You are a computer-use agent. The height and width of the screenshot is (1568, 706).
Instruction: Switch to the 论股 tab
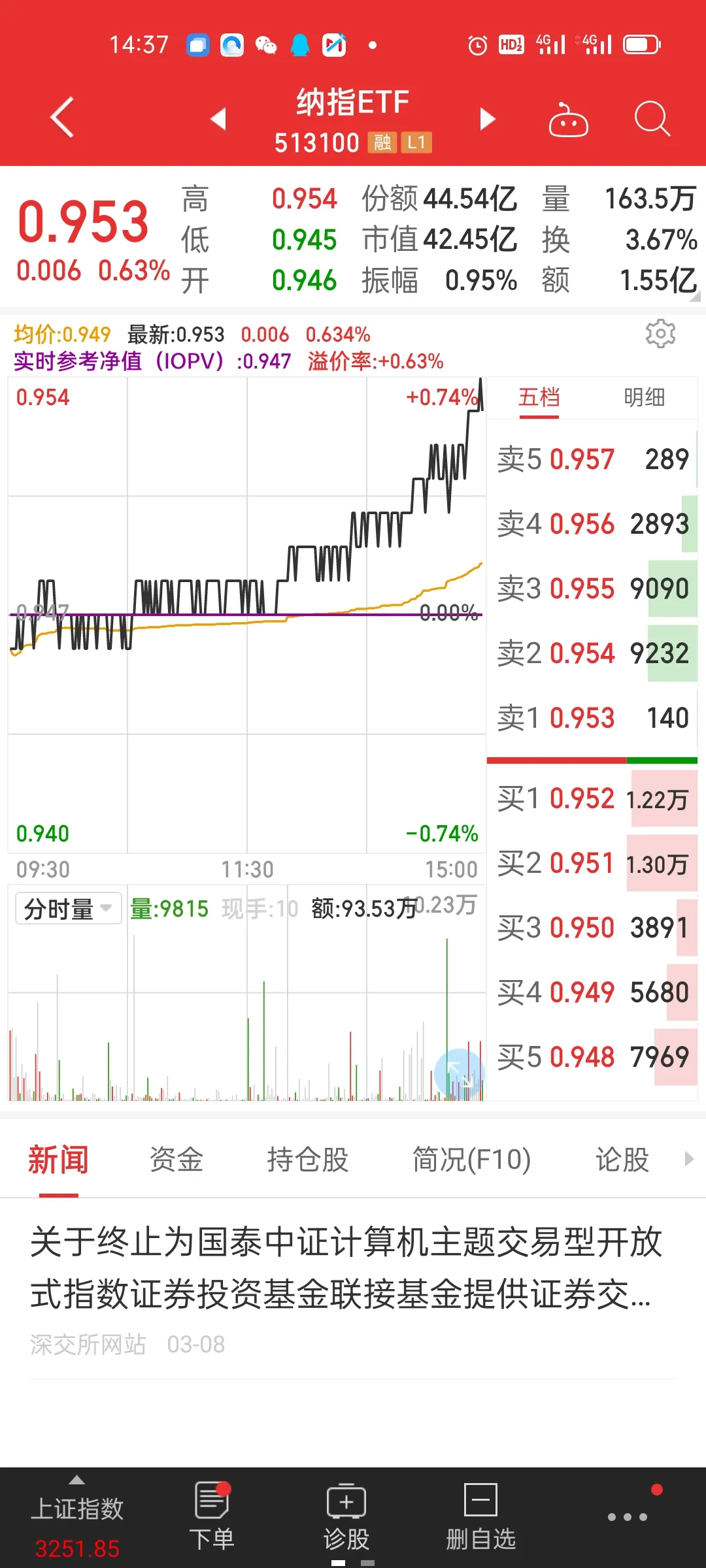[x=622, y=1160]
